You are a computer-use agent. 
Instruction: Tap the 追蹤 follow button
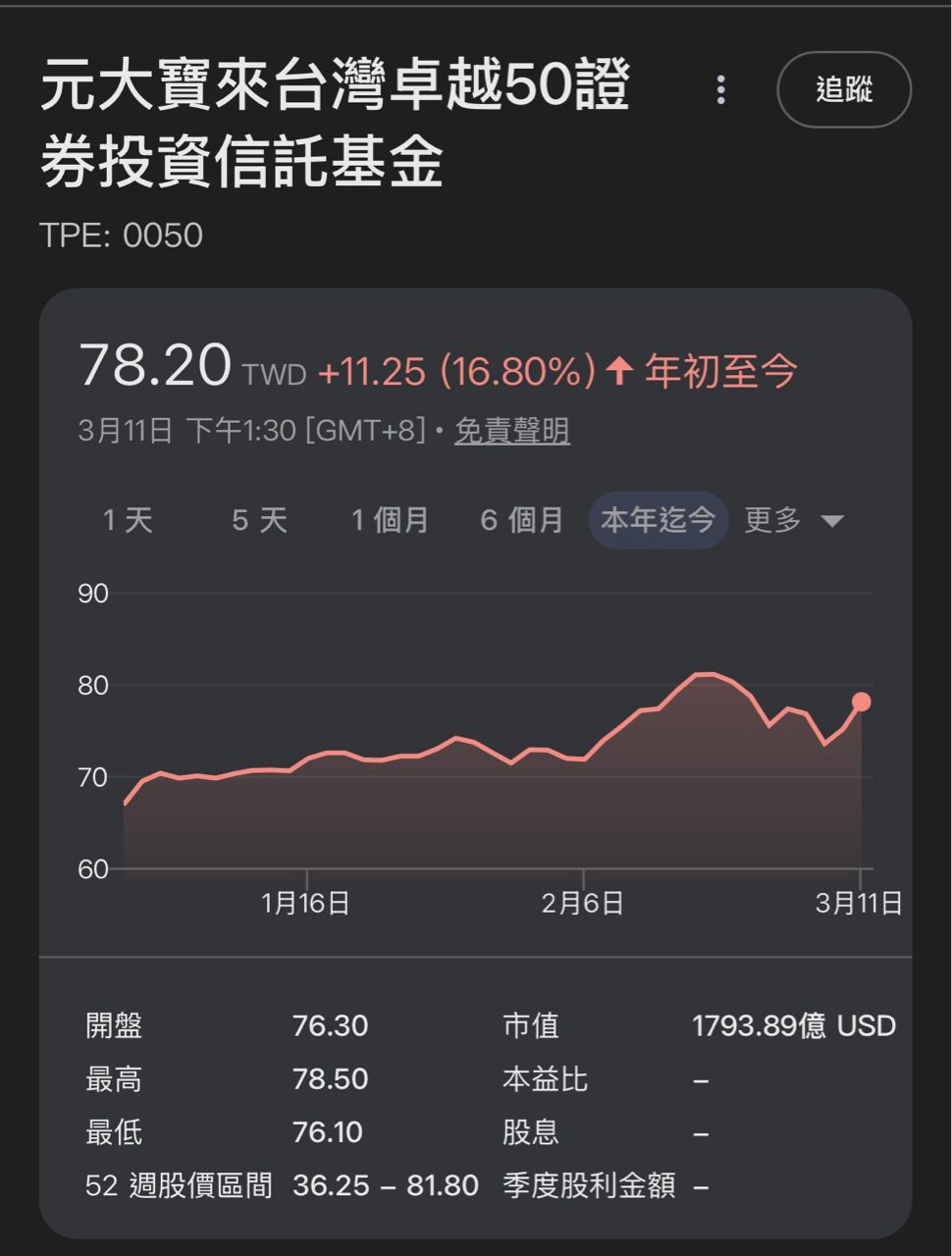point(844,89)
